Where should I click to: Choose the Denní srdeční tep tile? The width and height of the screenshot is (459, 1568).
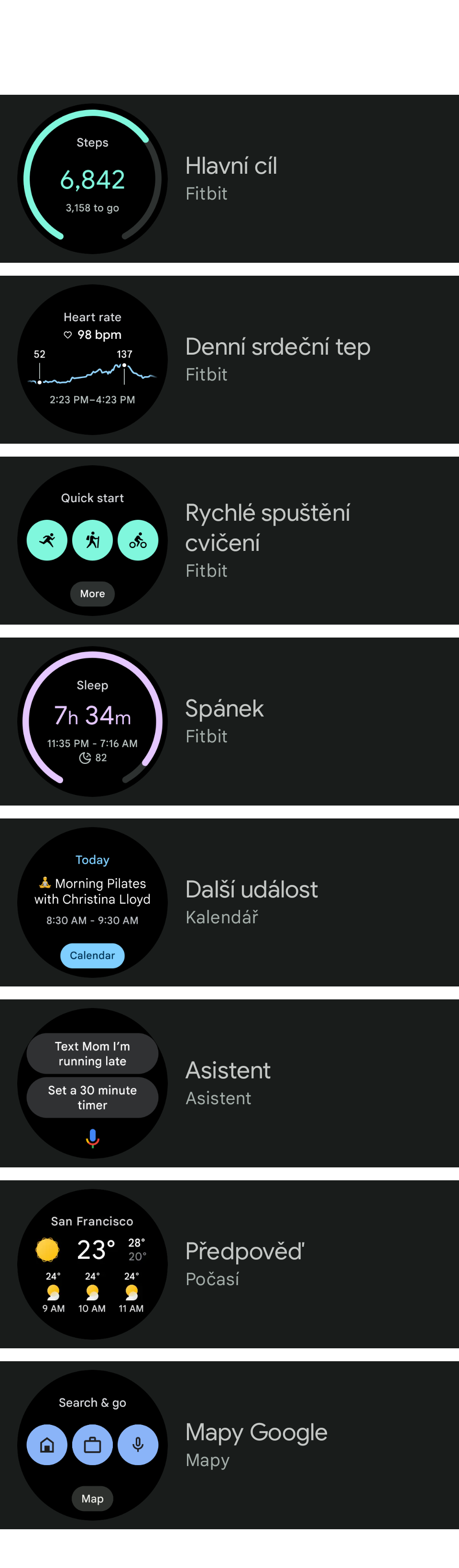pyautogui.click(x=230, y=359)
